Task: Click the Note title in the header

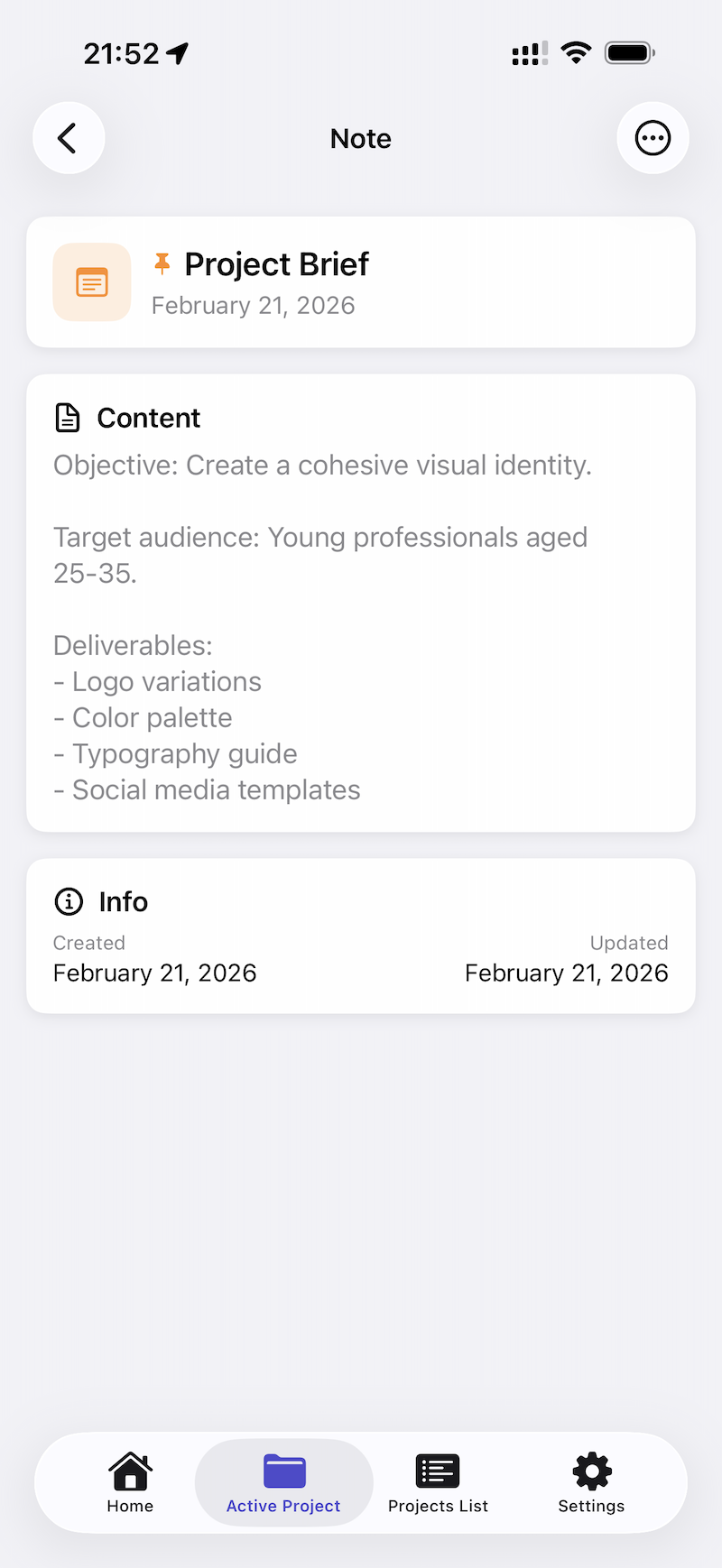Action: pyautogui.click(x=361, y=138)
